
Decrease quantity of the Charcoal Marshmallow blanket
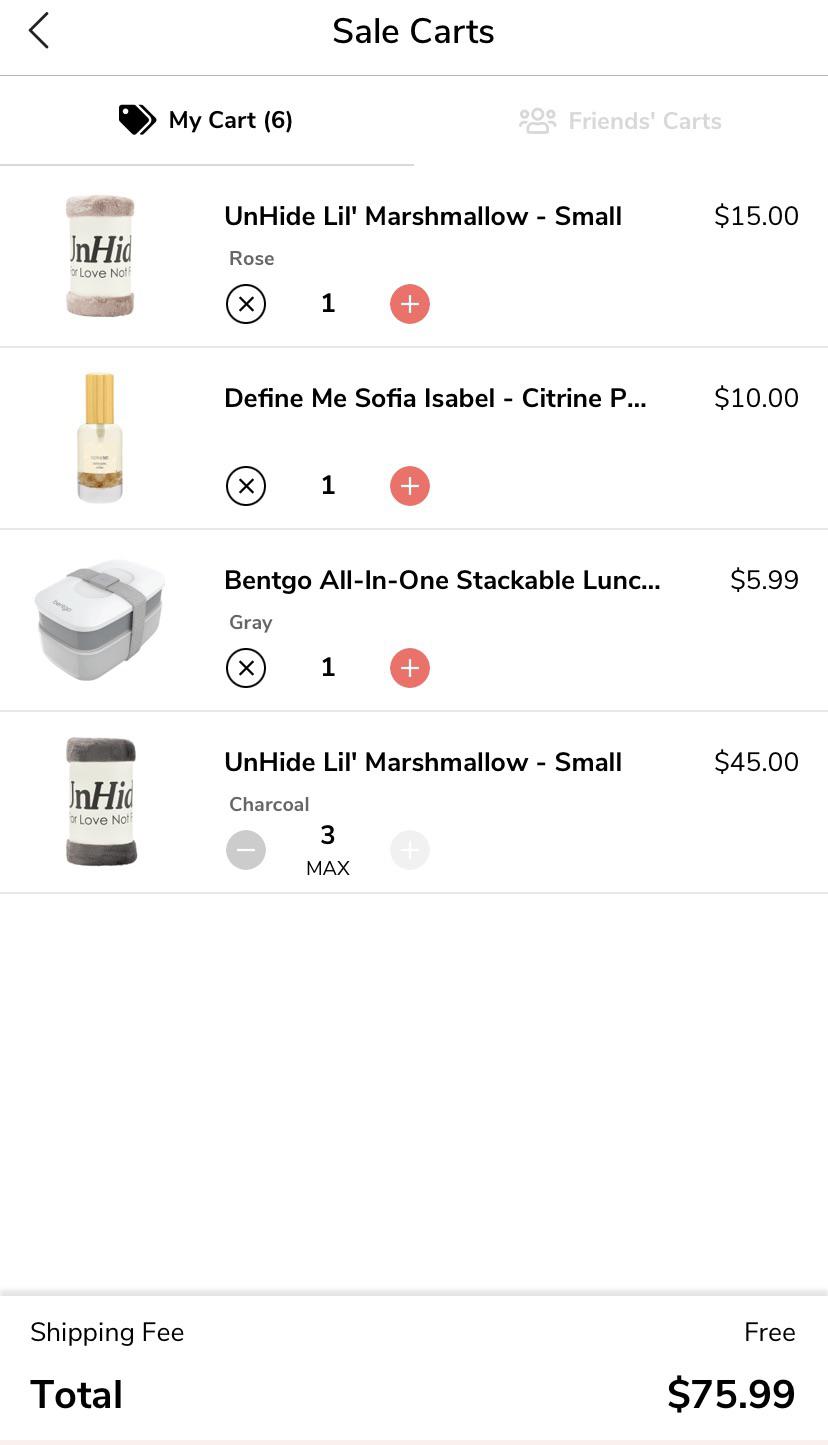point(246,849)
